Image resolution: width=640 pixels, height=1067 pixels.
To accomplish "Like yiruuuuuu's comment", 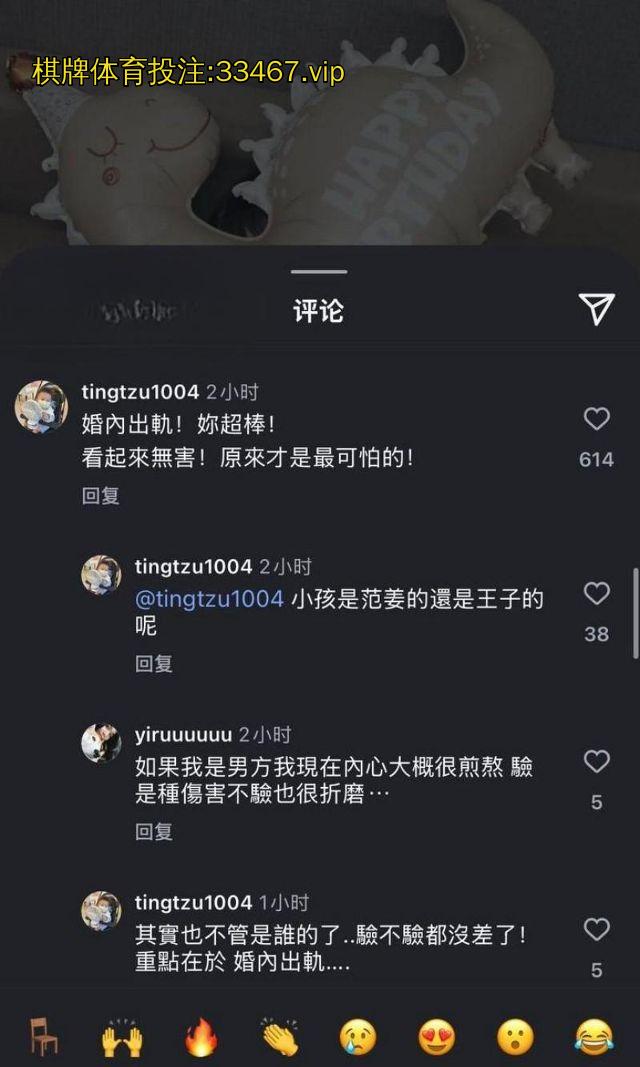I will click(x=596, y=762).
